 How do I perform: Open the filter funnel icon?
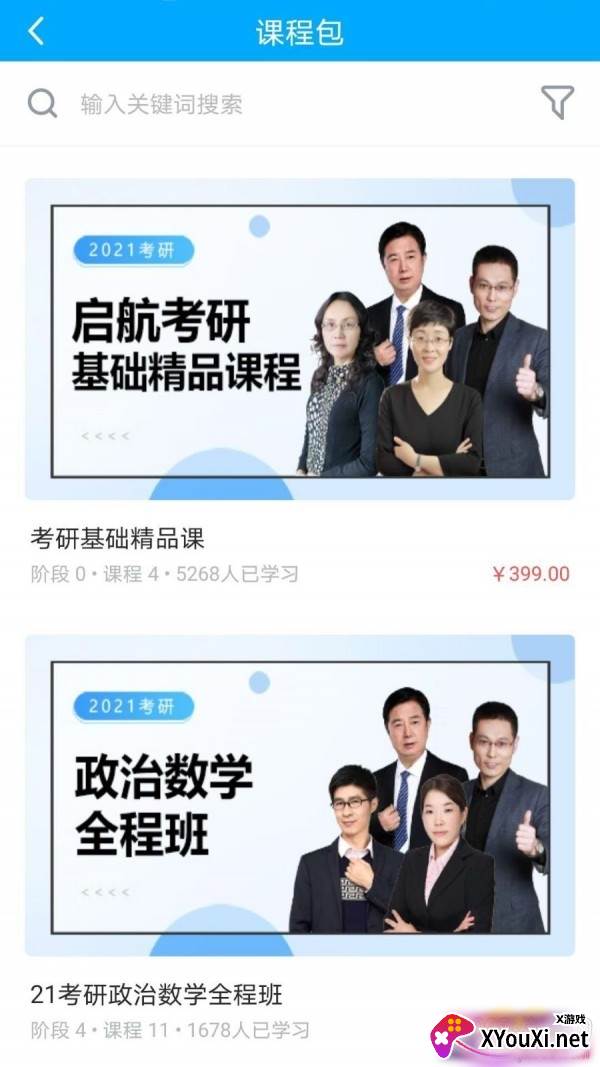(x=557, y=103)
